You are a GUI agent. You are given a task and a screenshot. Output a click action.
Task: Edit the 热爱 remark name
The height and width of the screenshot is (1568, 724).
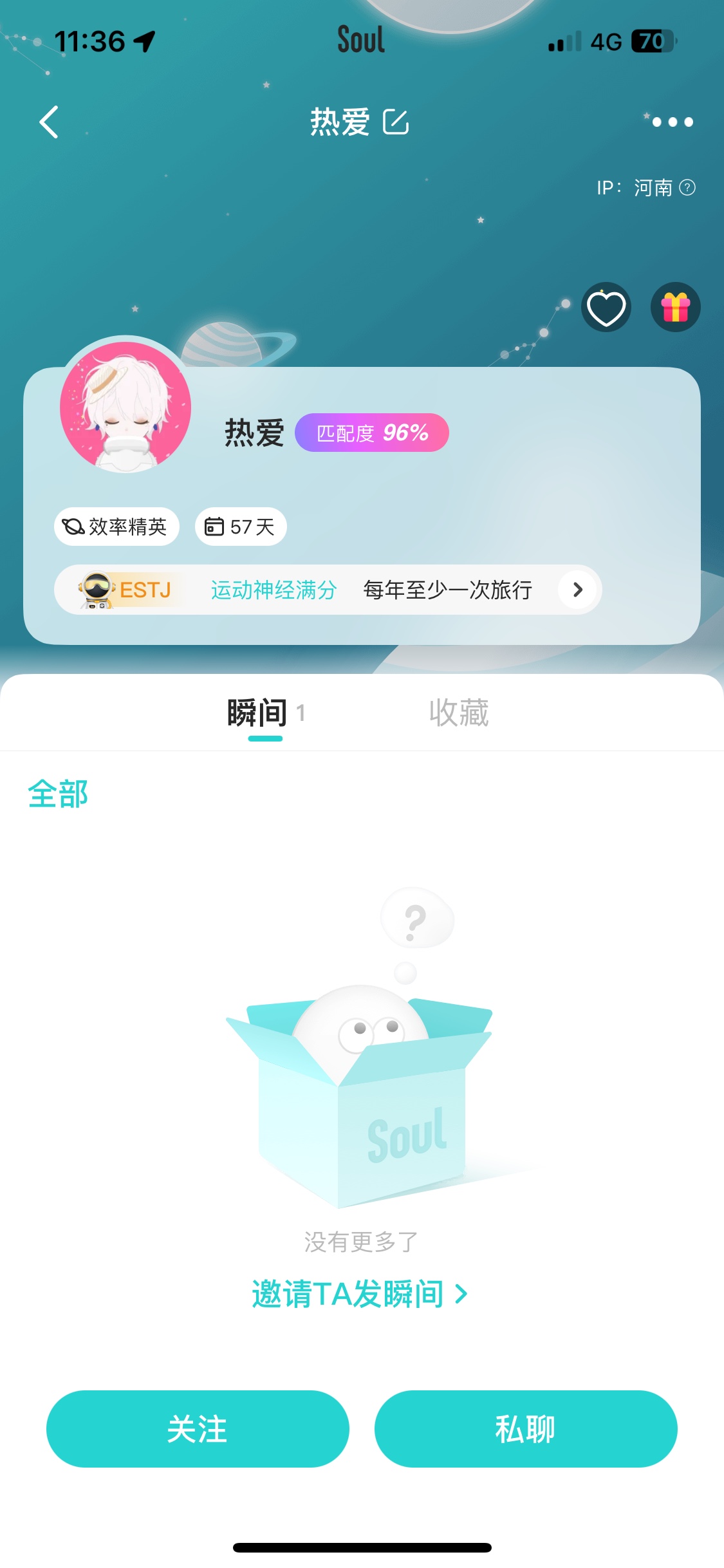point(395,122)
